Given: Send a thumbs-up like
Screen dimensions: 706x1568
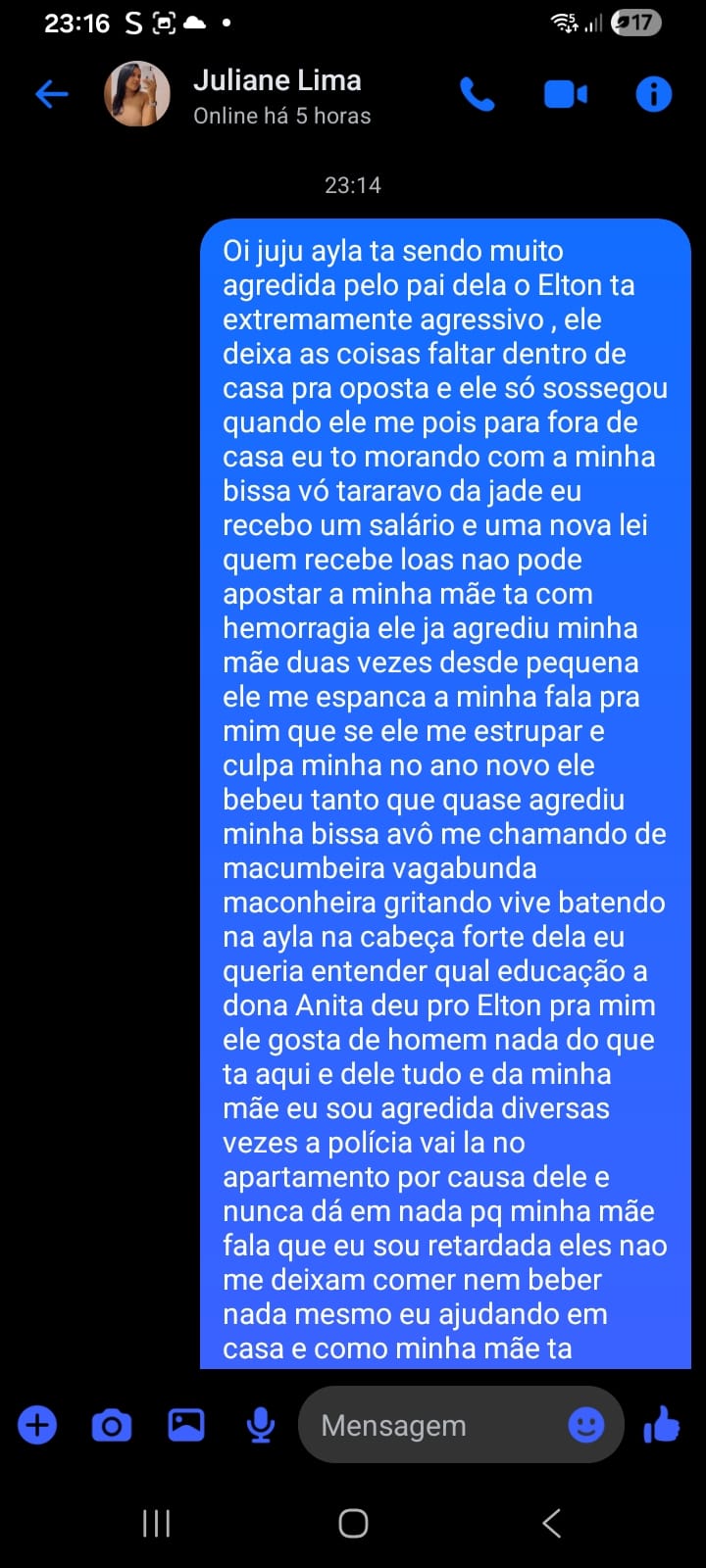Looking at the screenshot, I should [x=662, y=1425].
